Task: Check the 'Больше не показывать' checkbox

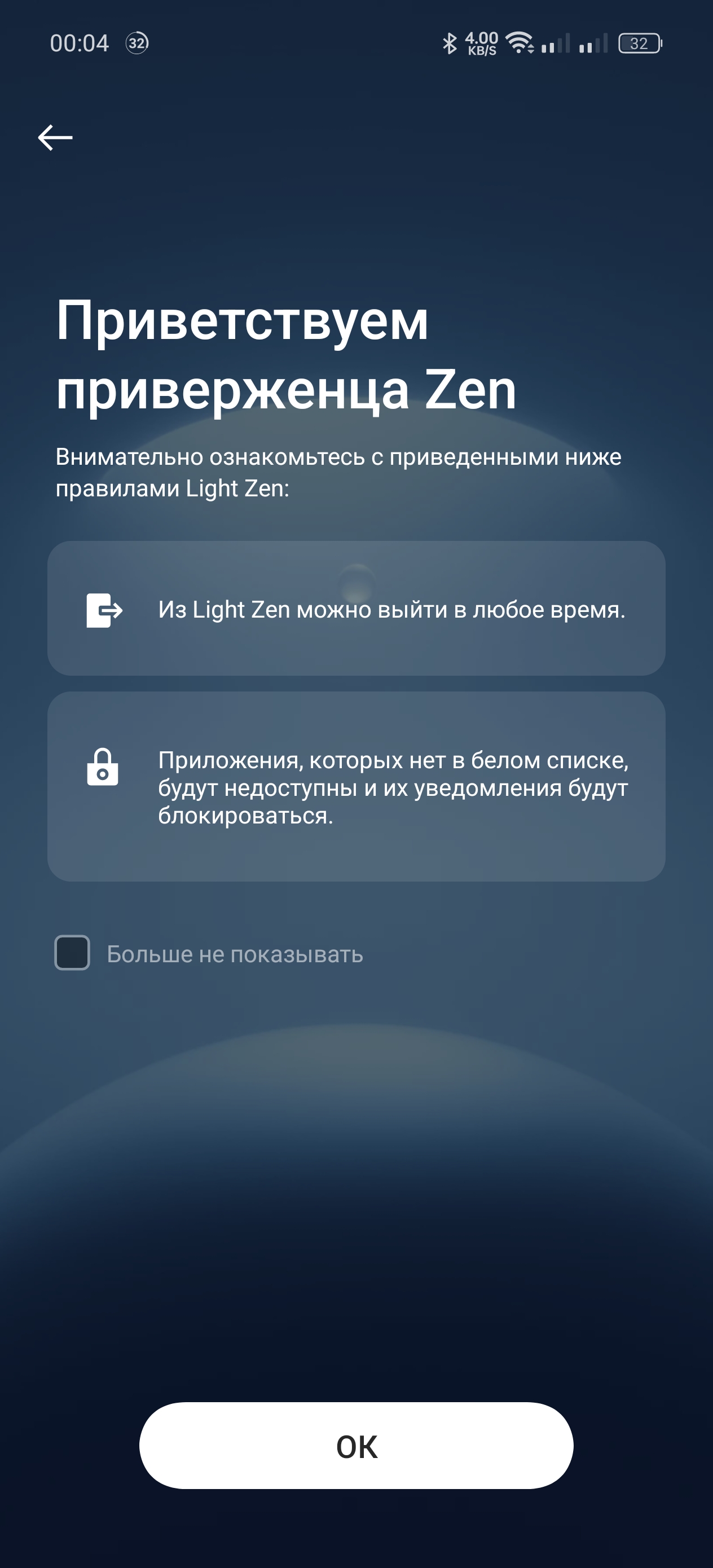Action: click(72, 953)
